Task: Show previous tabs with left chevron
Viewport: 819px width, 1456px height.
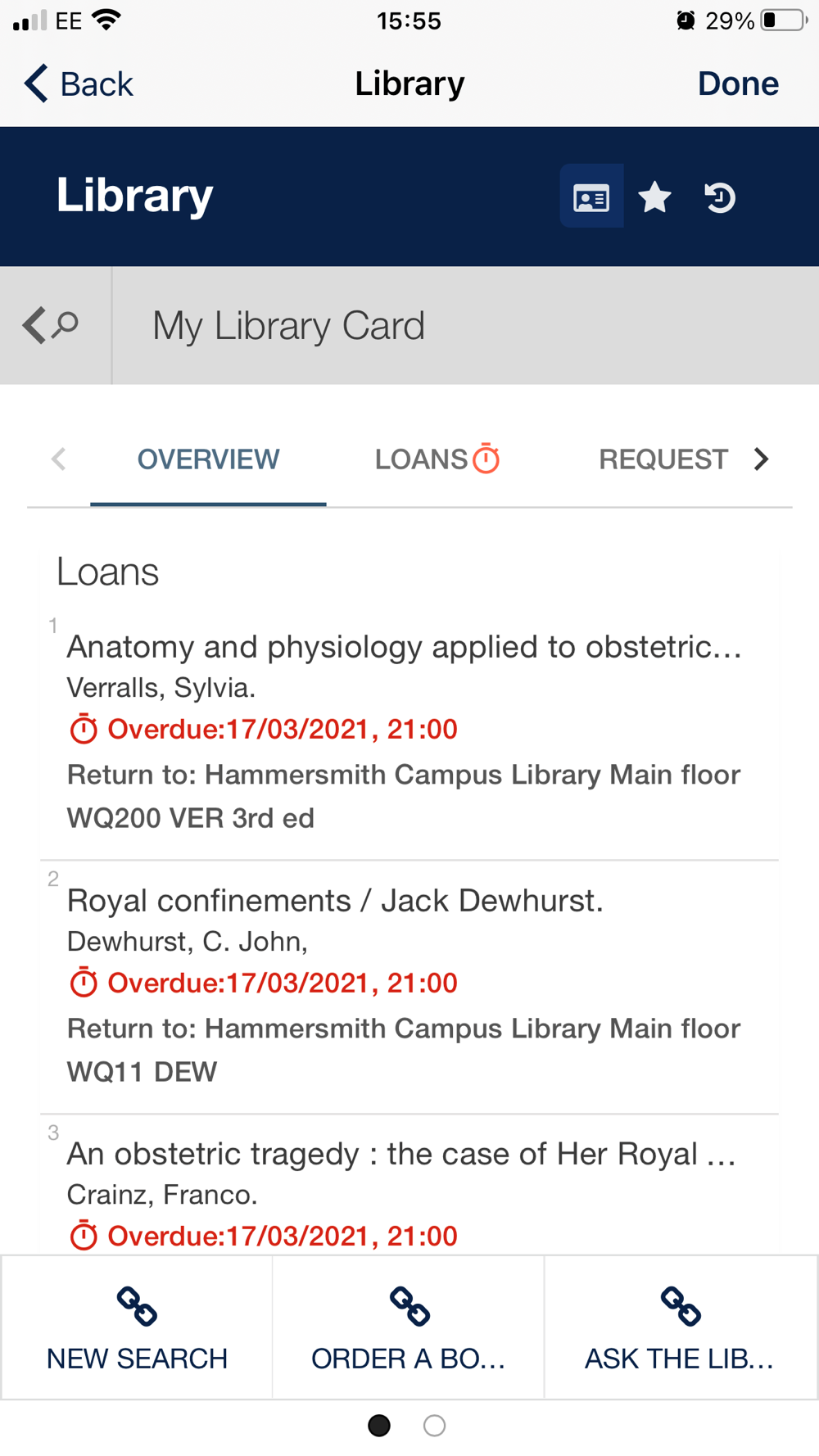Action: coord(58,459)
